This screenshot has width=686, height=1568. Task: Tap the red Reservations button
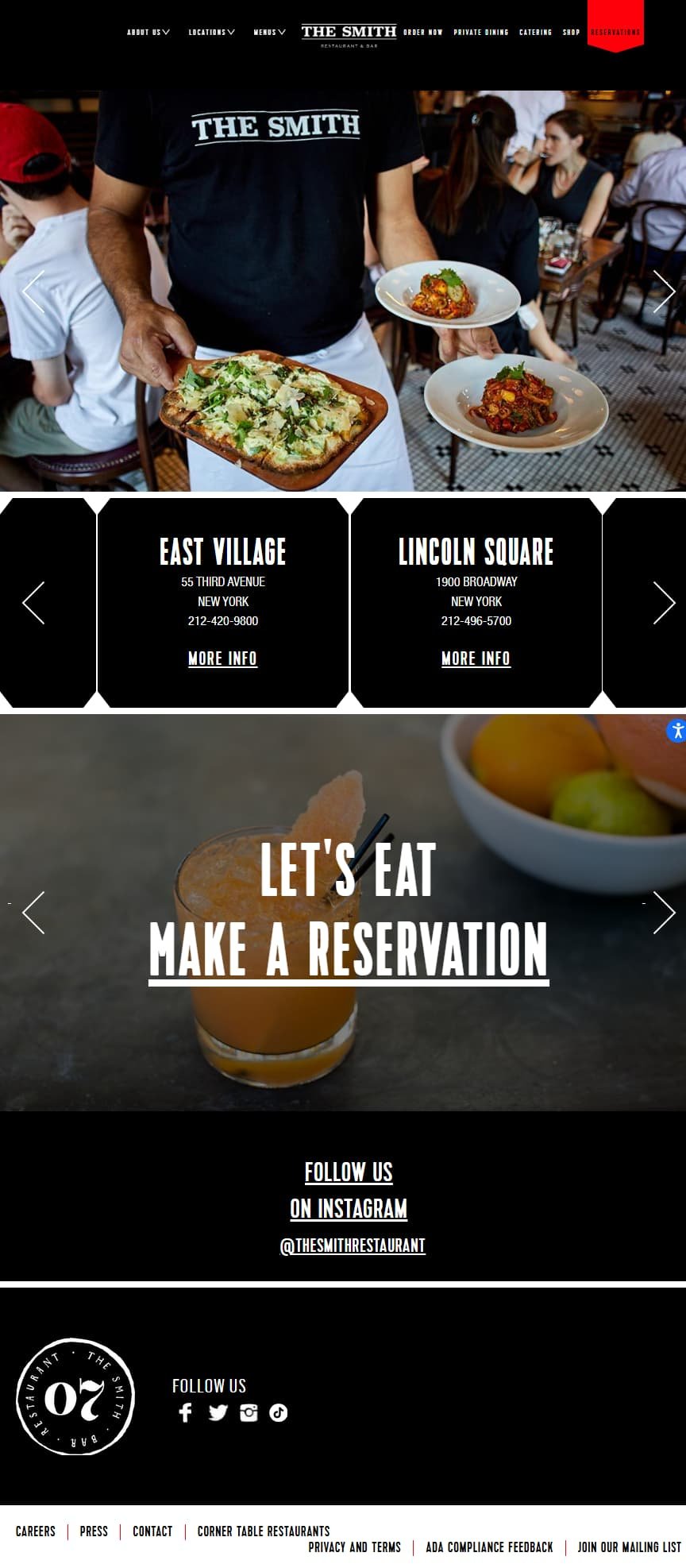point(615,32)
